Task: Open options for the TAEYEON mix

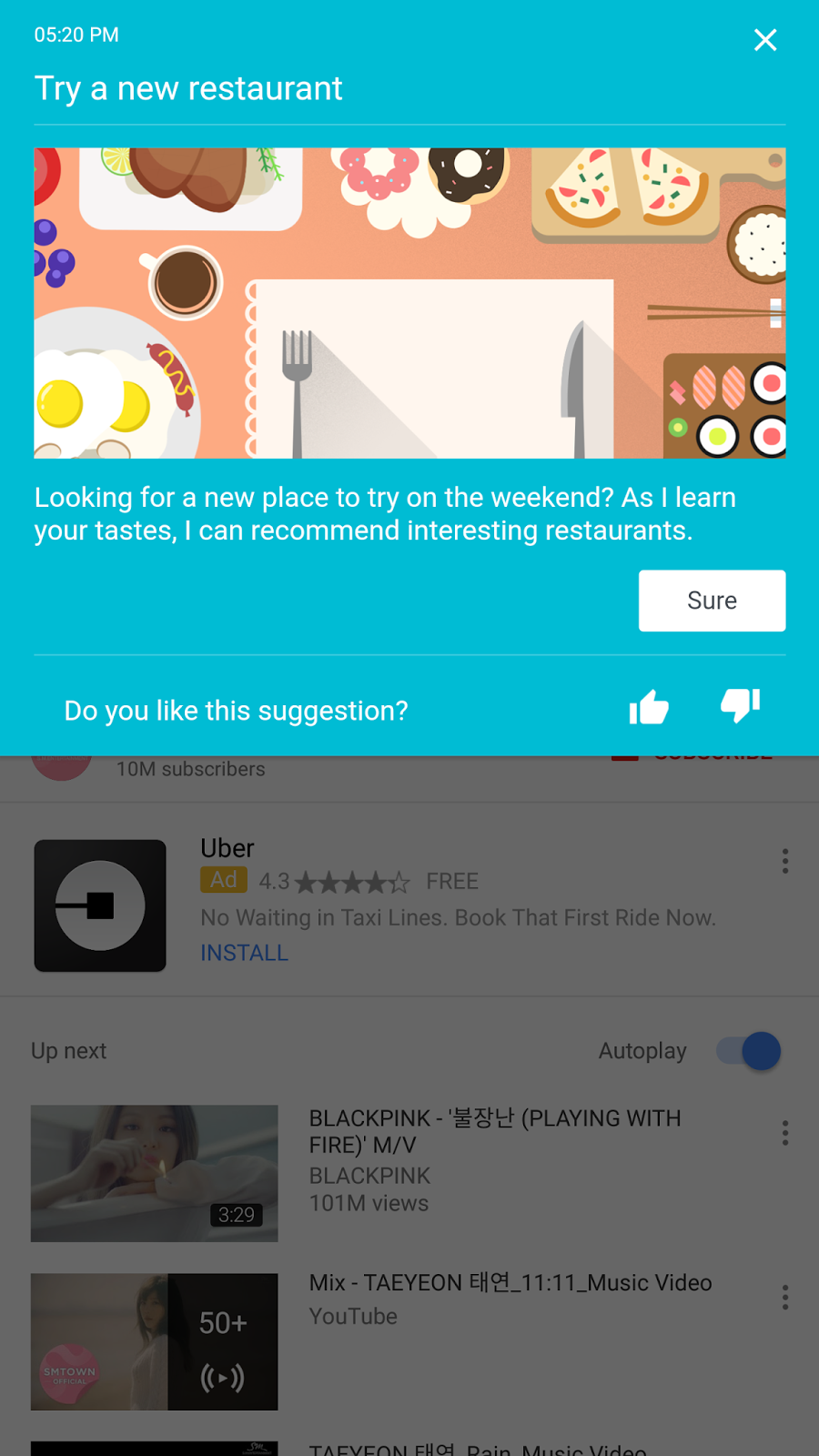Action: coord(784,1297)
